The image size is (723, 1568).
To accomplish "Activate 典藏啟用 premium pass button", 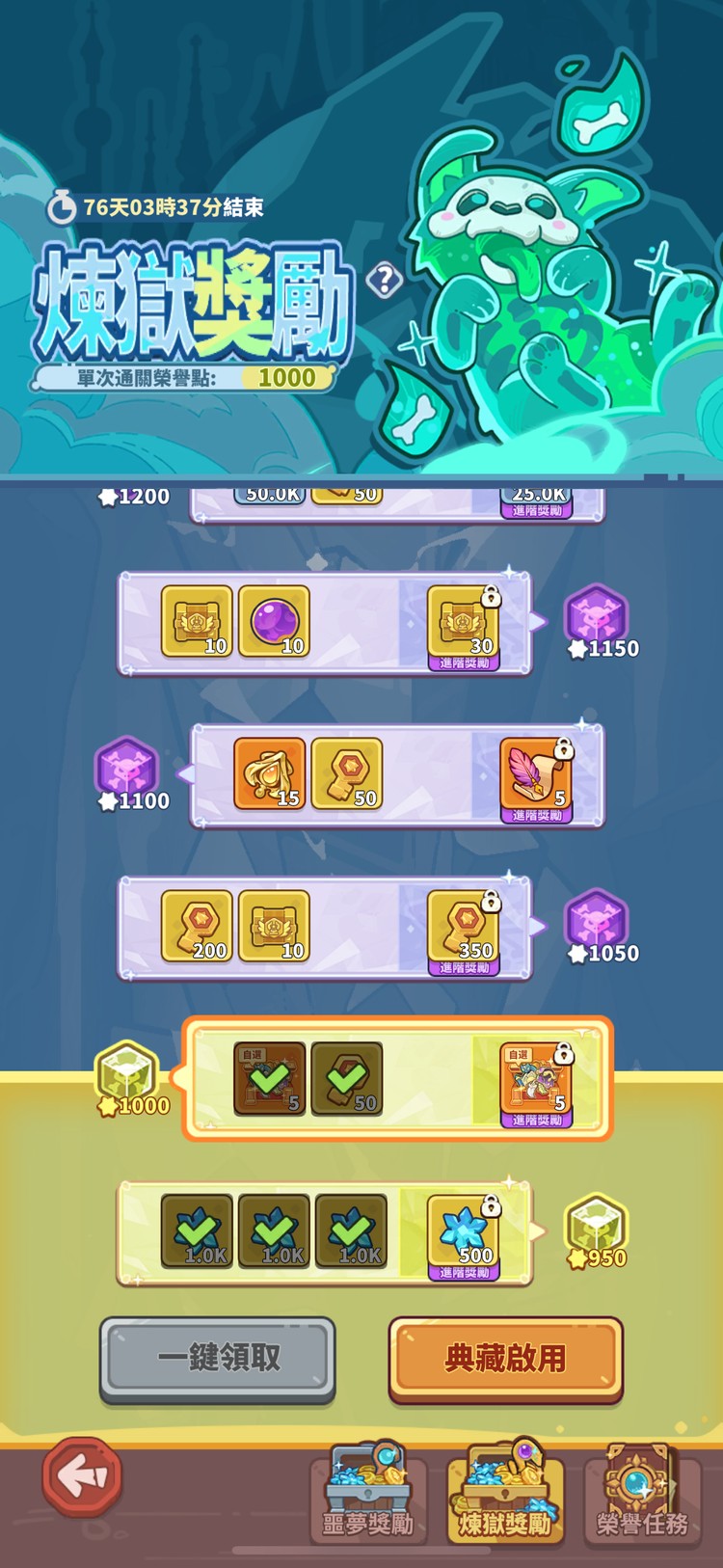I will pos(505,1358).
